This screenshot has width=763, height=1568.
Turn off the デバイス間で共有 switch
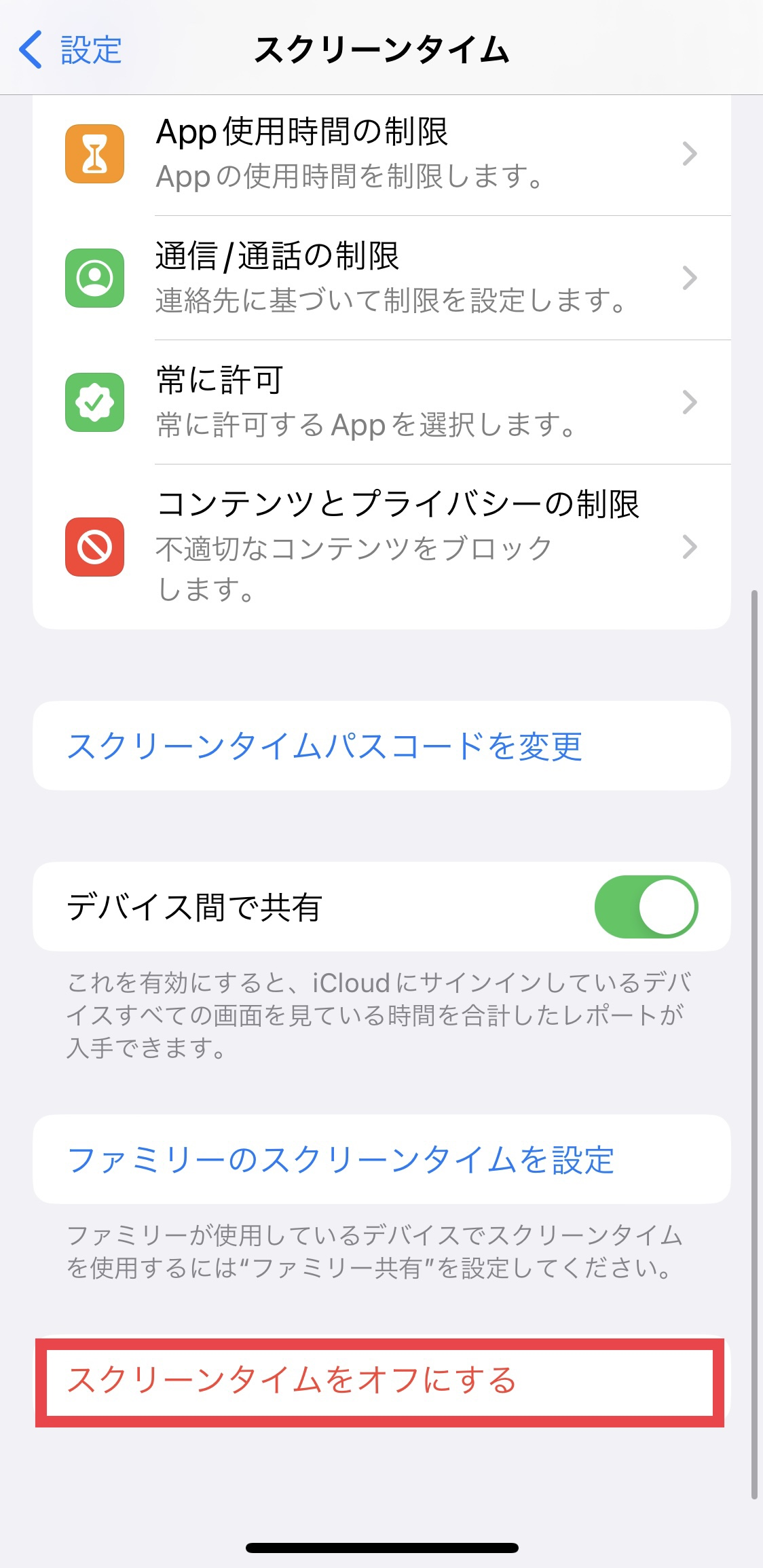pos(646,907)
